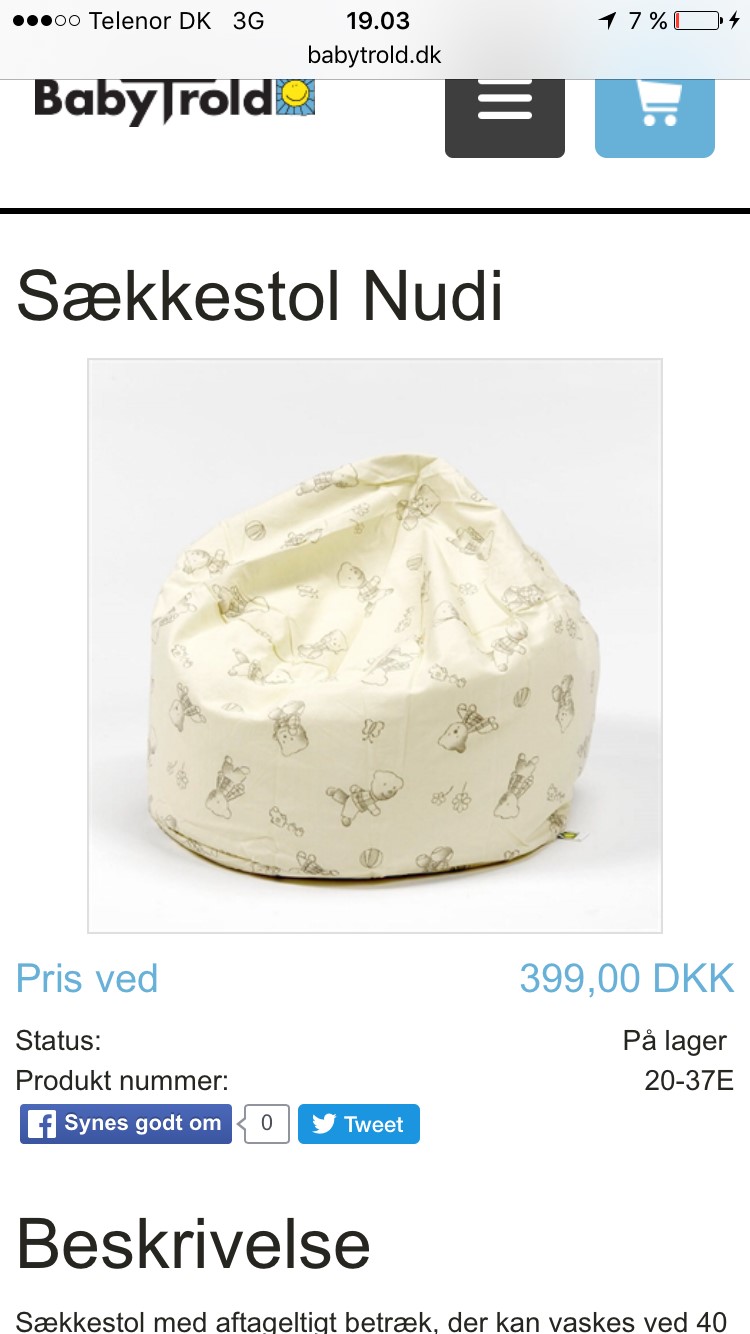
Task: Open the hamburger navigation menu
Action: point(505,118)
